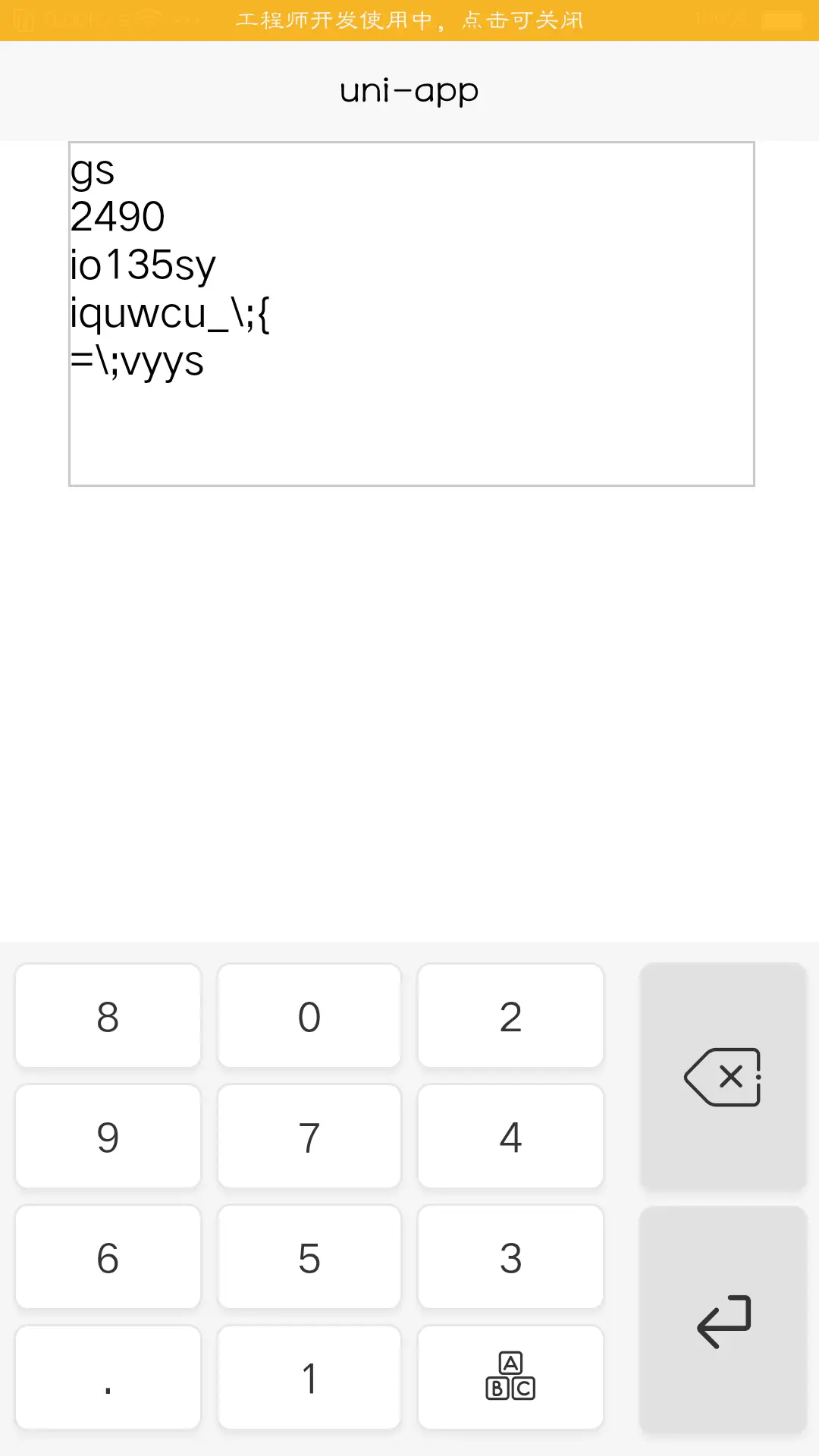Enter digit 0 on the keypad
The image size is (819, 1456).
(309, 1016)
